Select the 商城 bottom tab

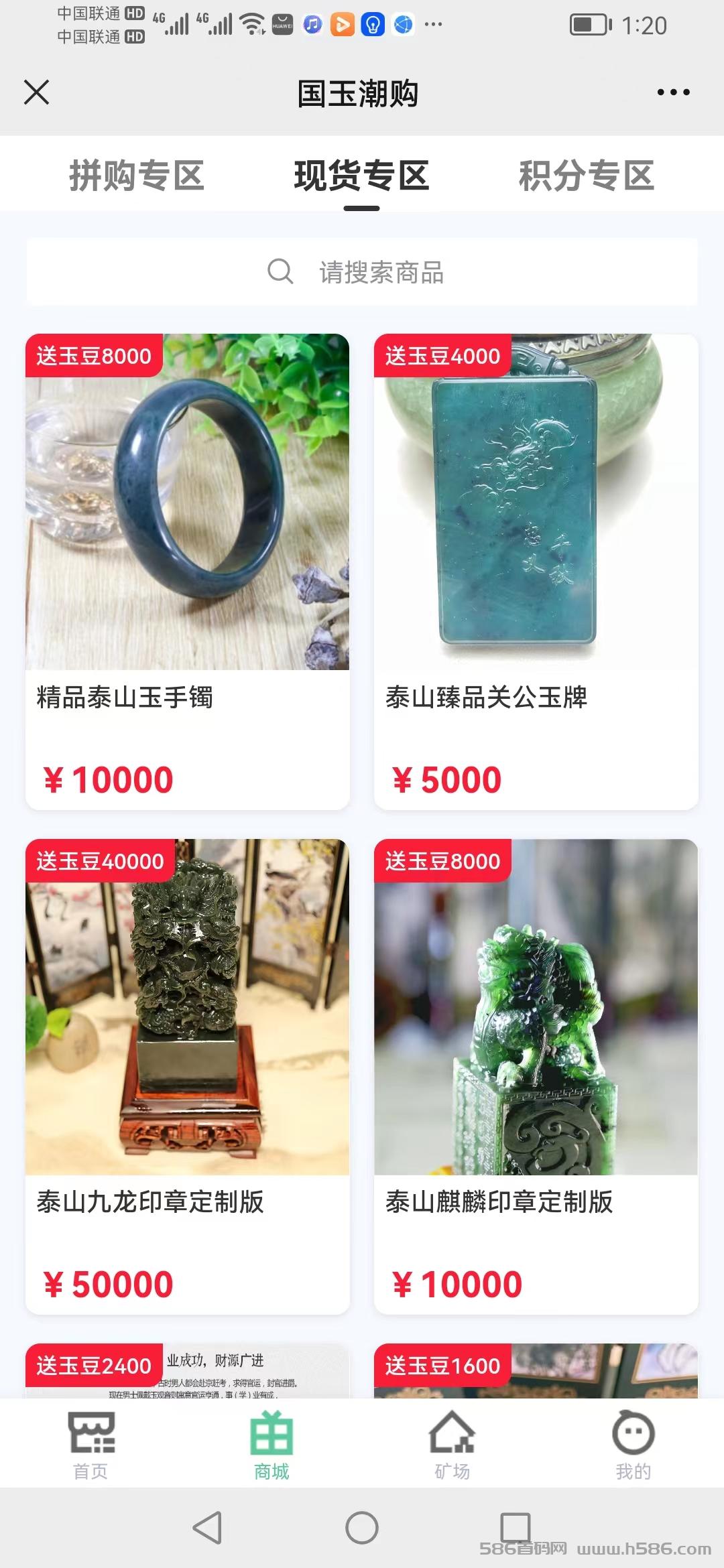(x=271, y=1445)
